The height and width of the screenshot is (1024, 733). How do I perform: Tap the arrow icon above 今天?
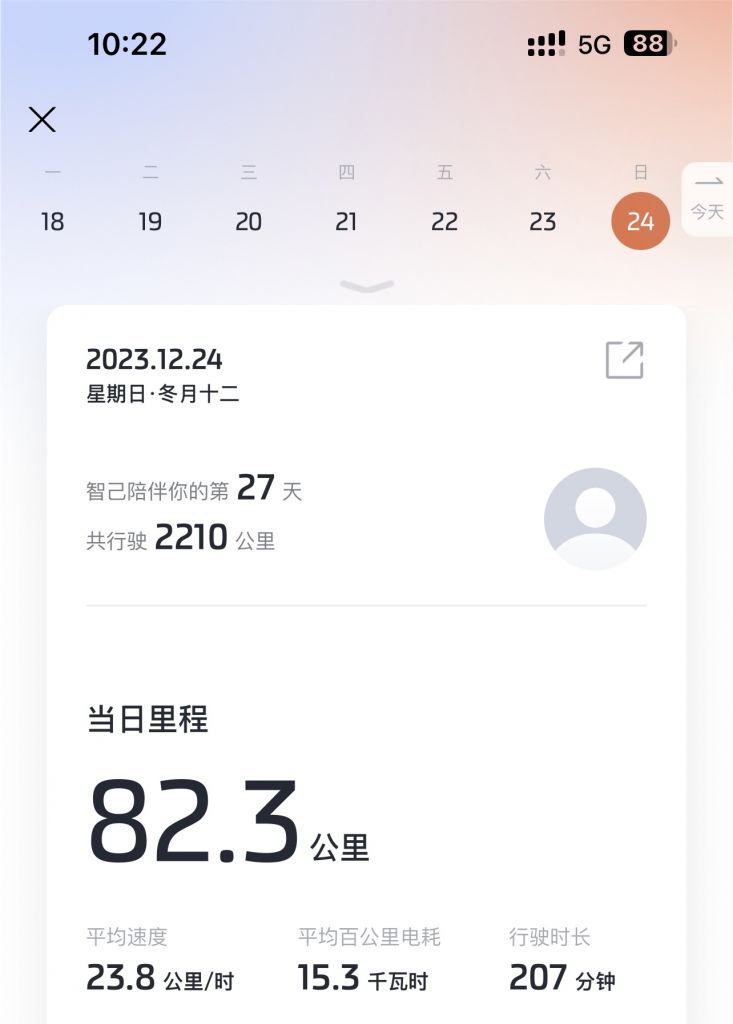707,182
